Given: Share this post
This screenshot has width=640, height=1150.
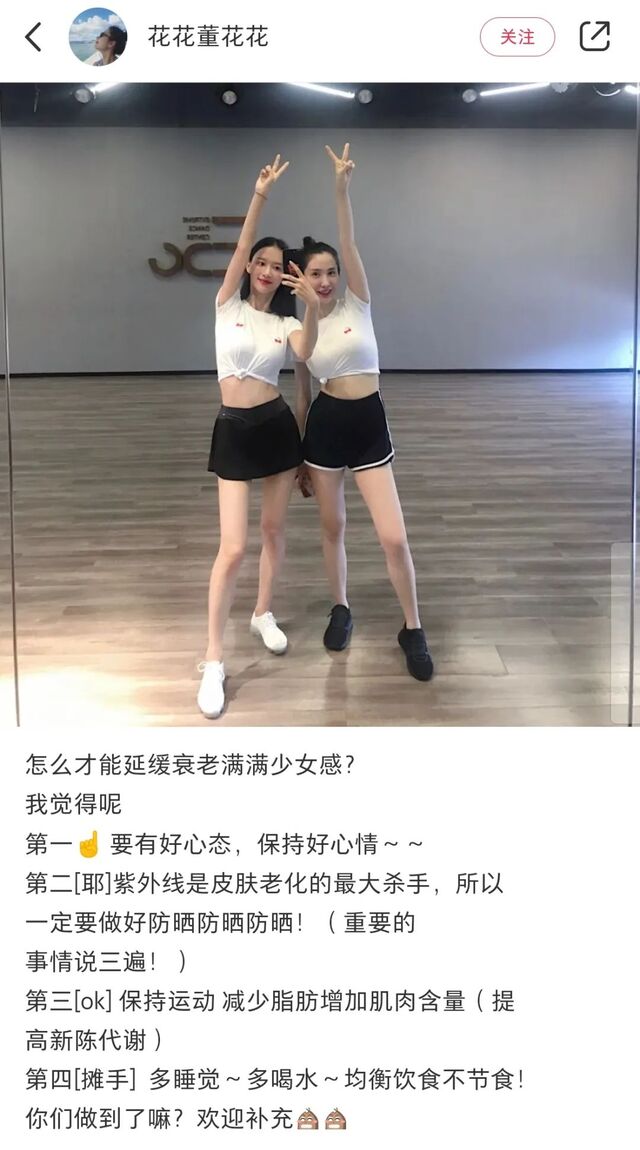Looking at the screenshot, I should (595, 36).
